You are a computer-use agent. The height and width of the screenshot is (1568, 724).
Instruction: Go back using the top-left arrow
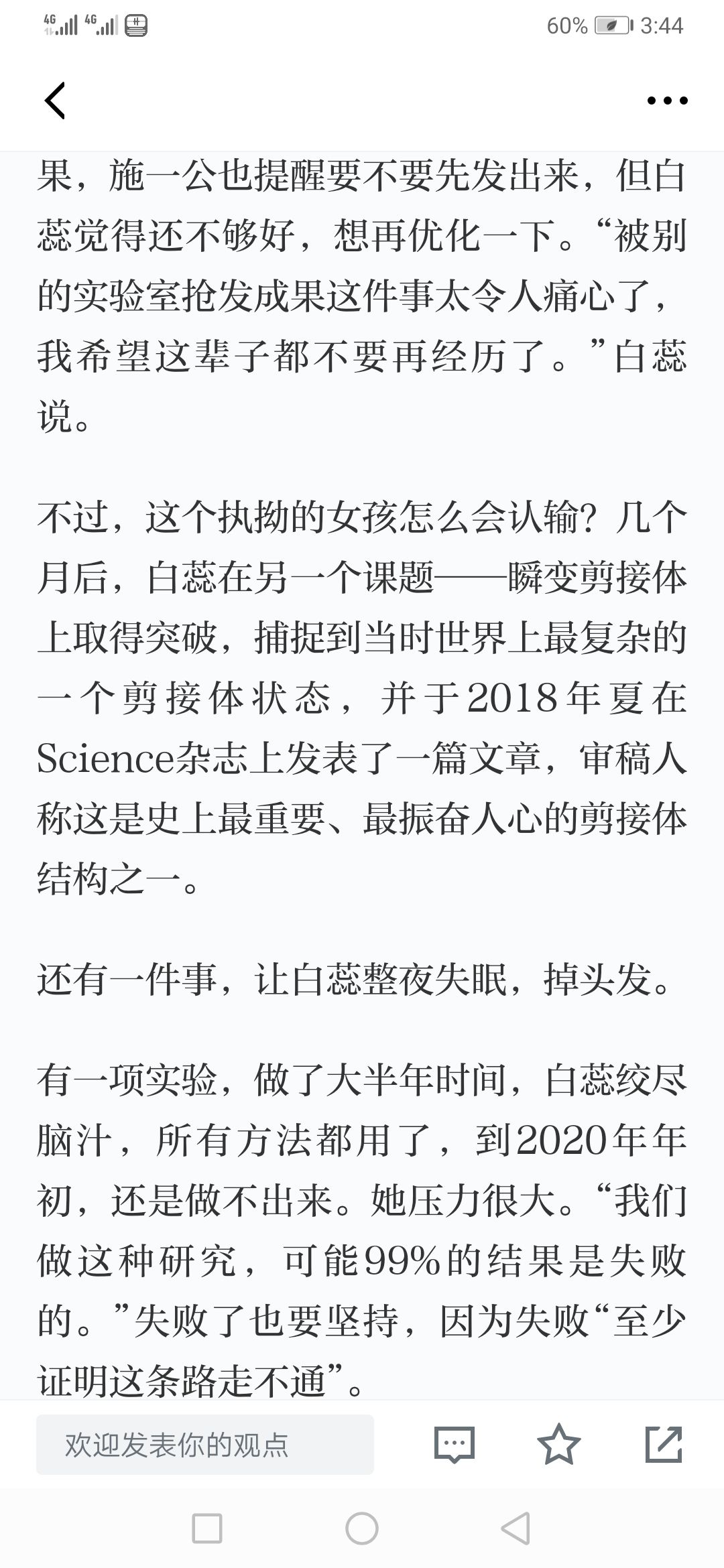coord(55,101)
